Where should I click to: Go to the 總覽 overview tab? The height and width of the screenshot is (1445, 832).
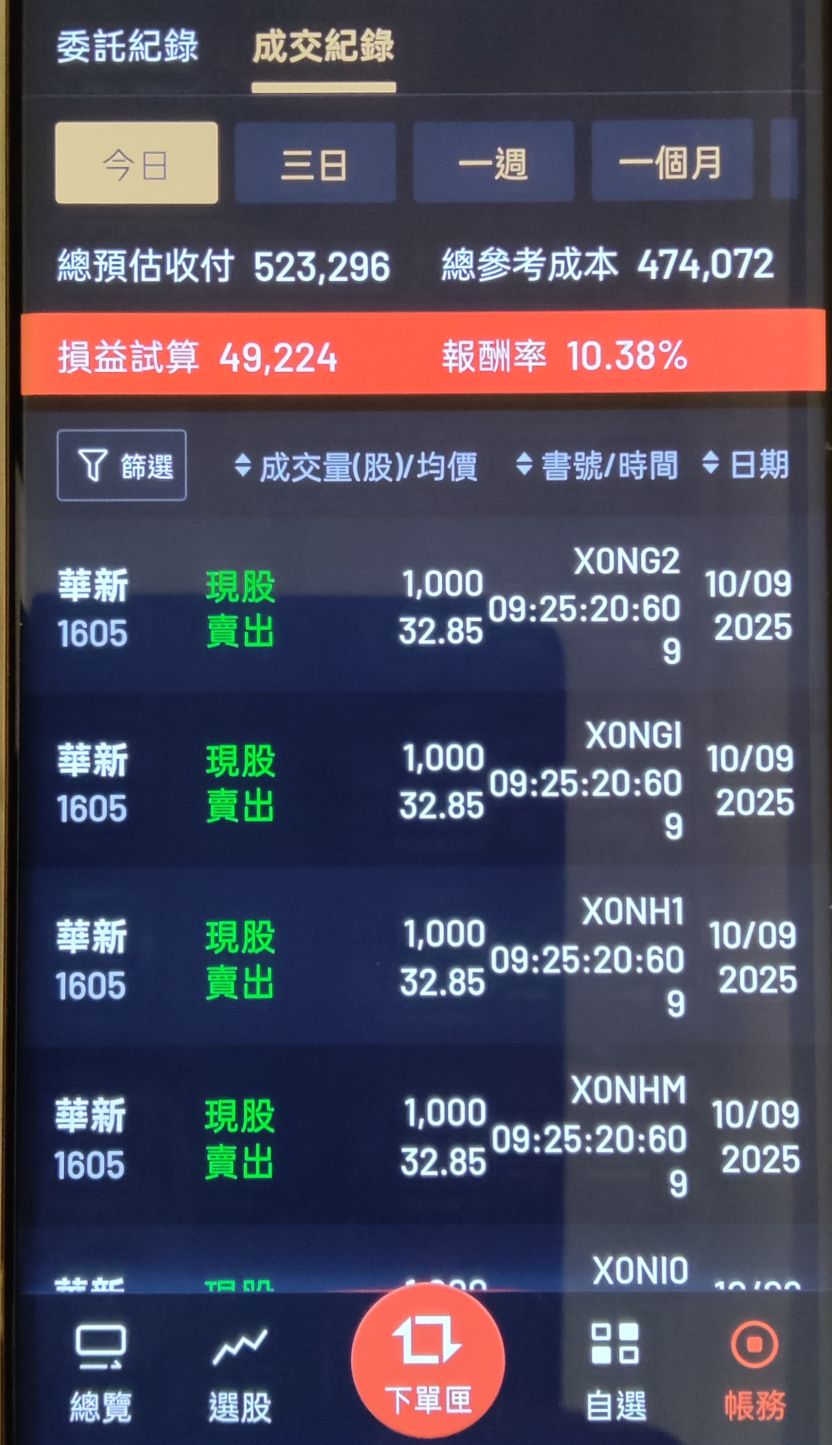coord(100,1372)
